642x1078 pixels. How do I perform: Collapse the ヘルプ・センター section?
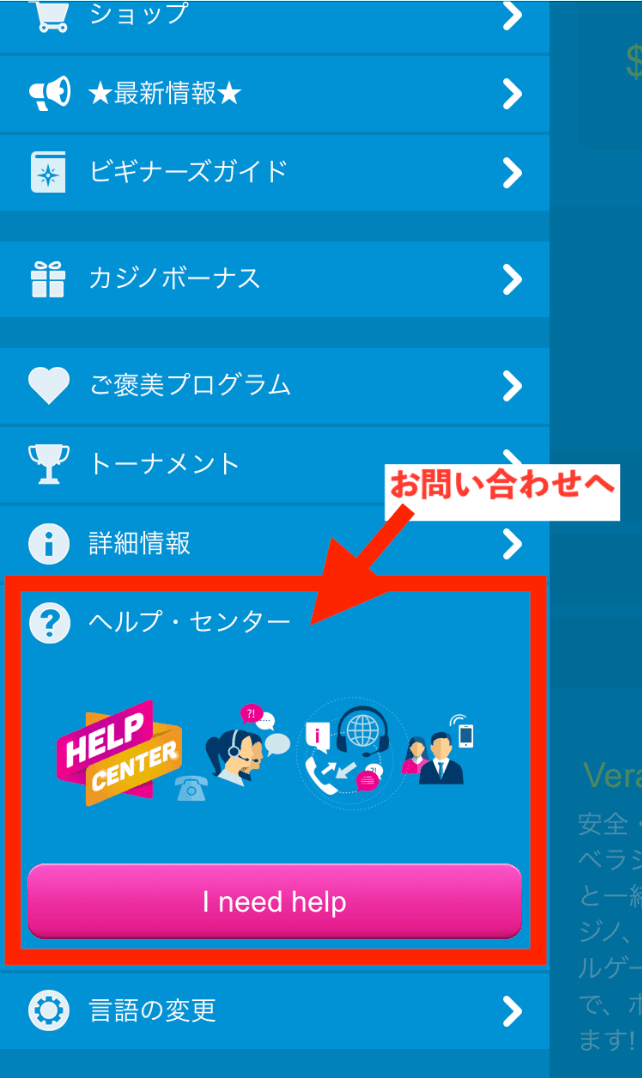190,622
